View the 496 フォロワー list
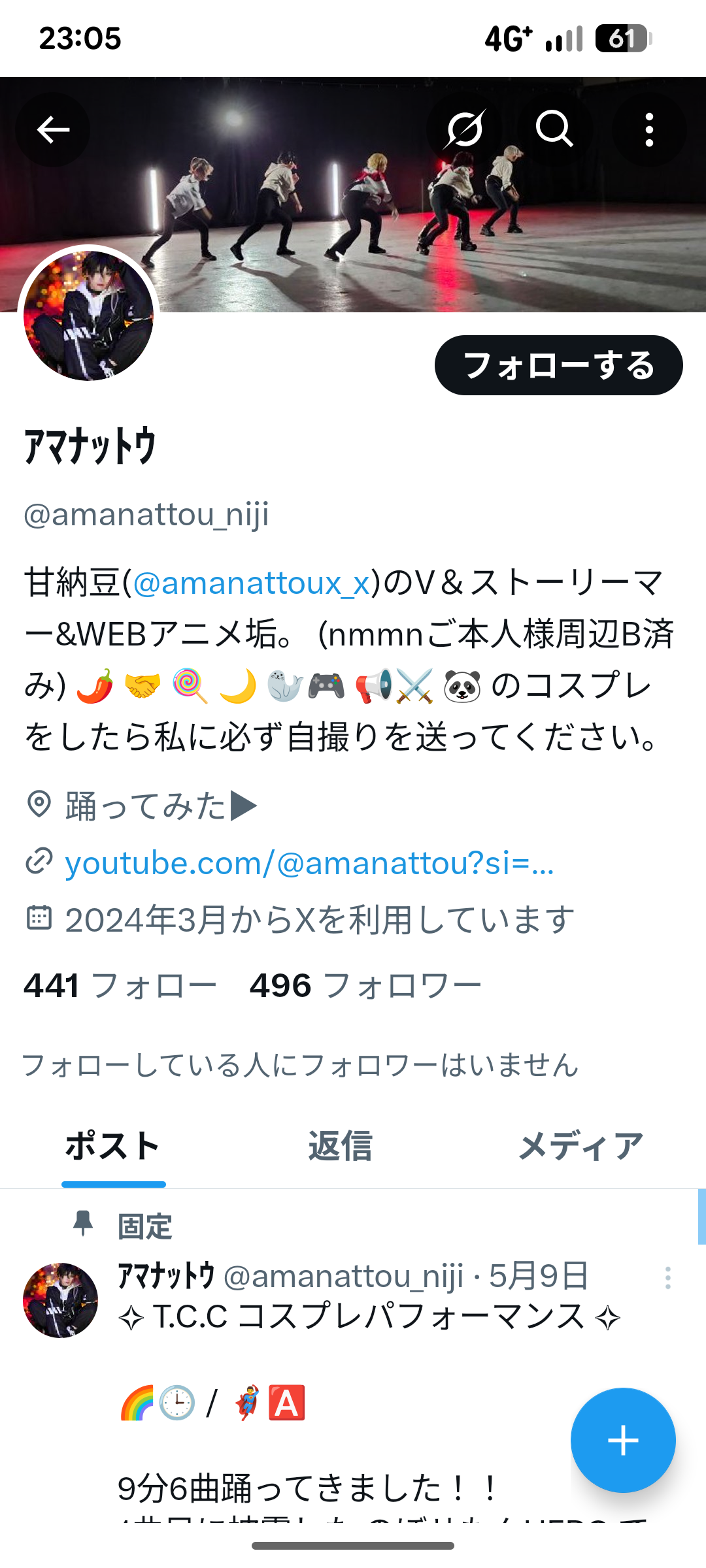The image size is (706, 1568). (365, 985)
